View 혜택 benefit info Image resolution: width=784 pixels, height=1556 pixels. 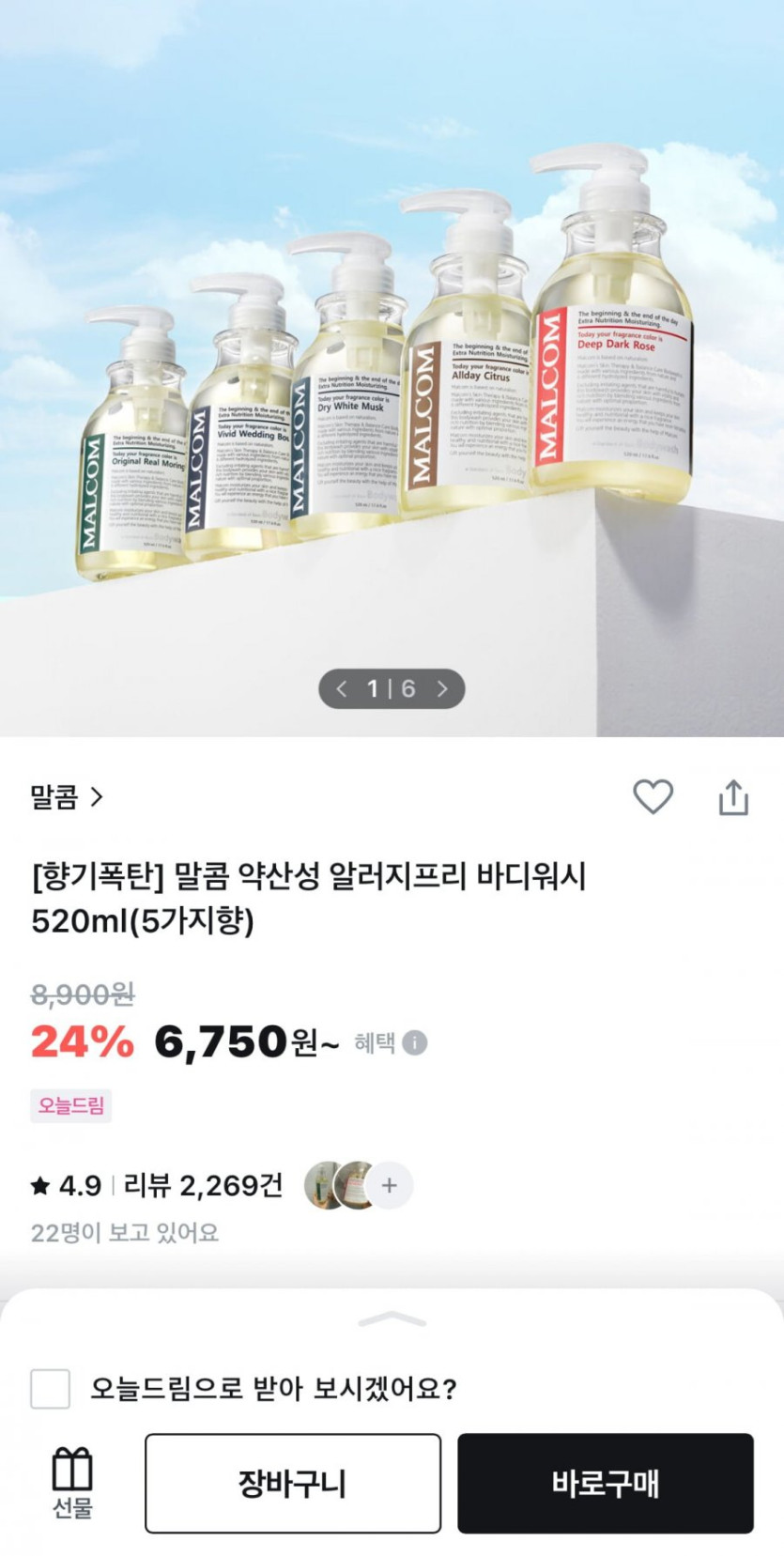414,1042
